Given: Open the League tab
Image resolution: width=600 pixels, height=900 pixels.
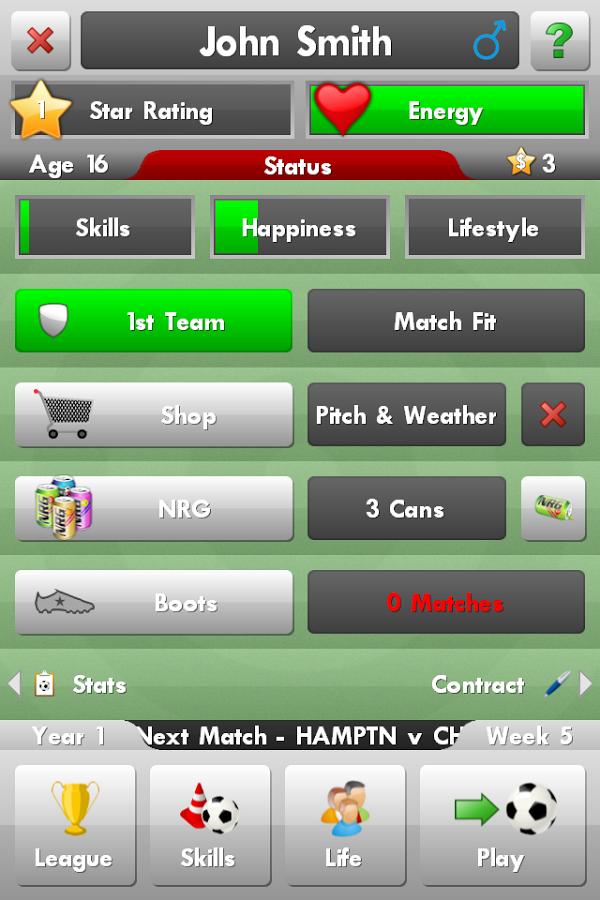Looking at the screenshot, I should 75,825.
